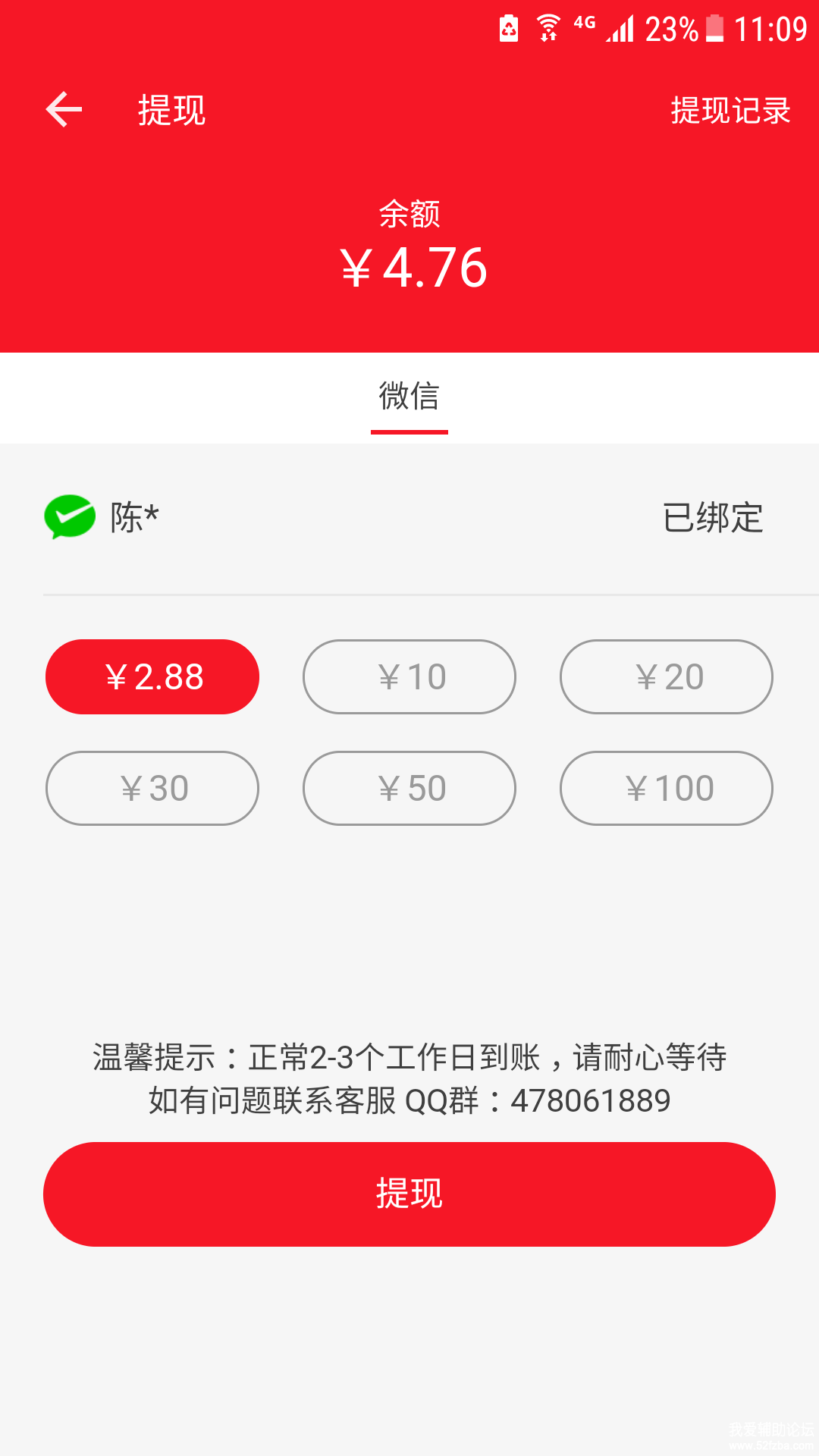The height and width of the screenshot is (1456, 819).
Task: Tap the red 提现 button to withdraw
Action: (x=409, y=1194)
